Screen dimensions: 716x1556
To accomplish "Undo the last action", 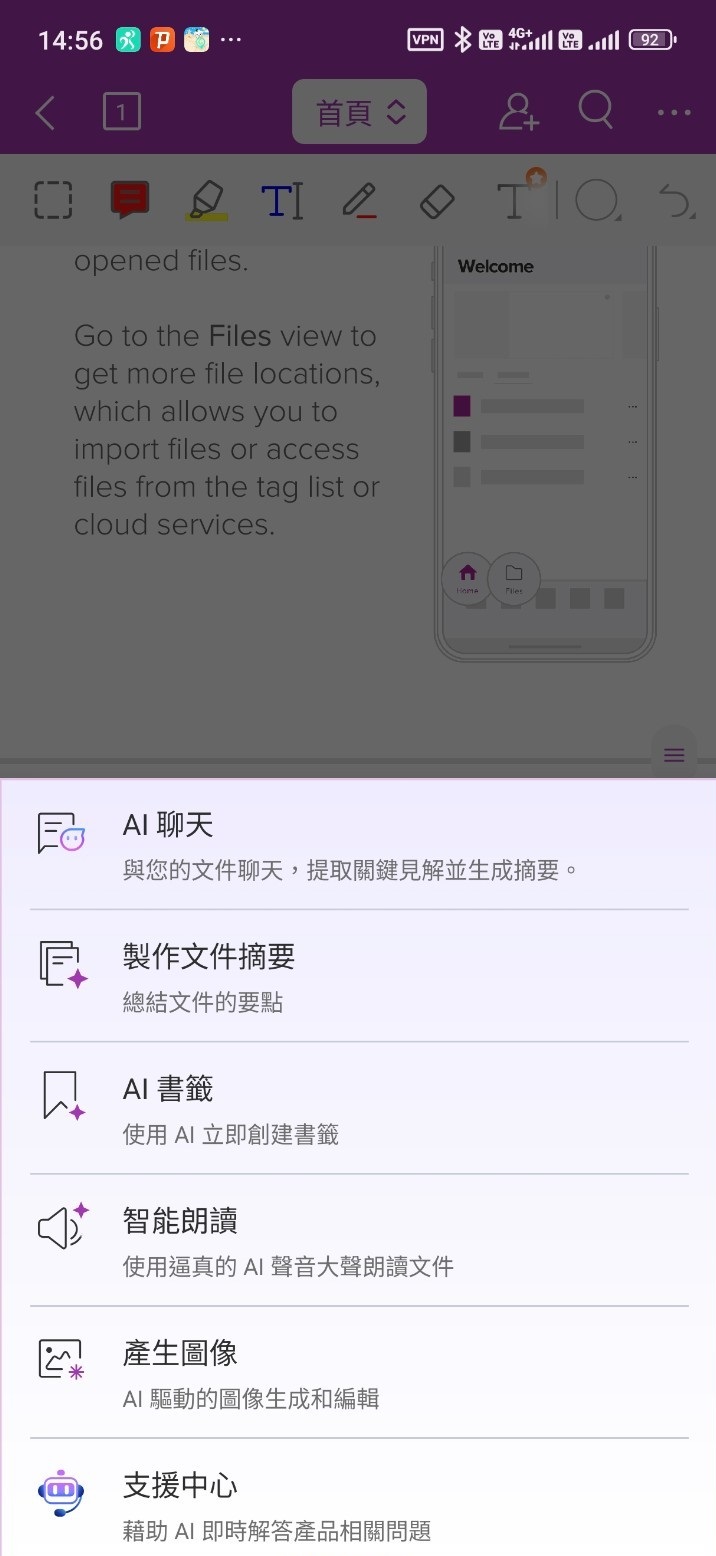I will click(x=675, y=201).
